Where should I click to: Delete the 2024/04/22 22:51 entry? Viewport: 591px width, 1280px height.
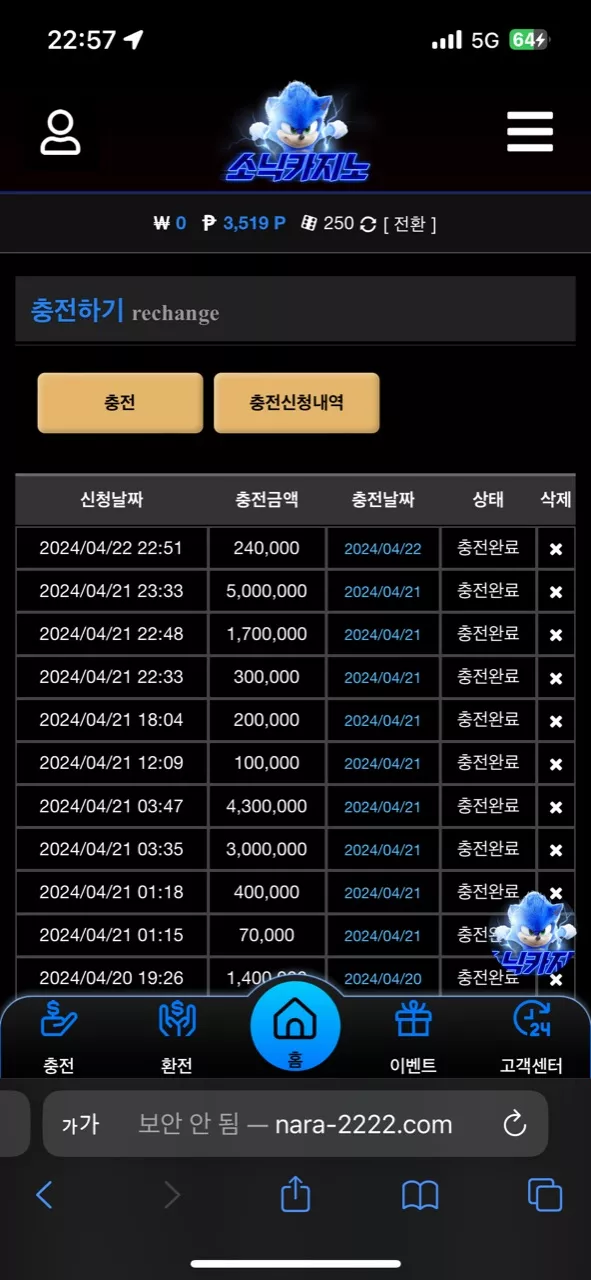point(556,549)
